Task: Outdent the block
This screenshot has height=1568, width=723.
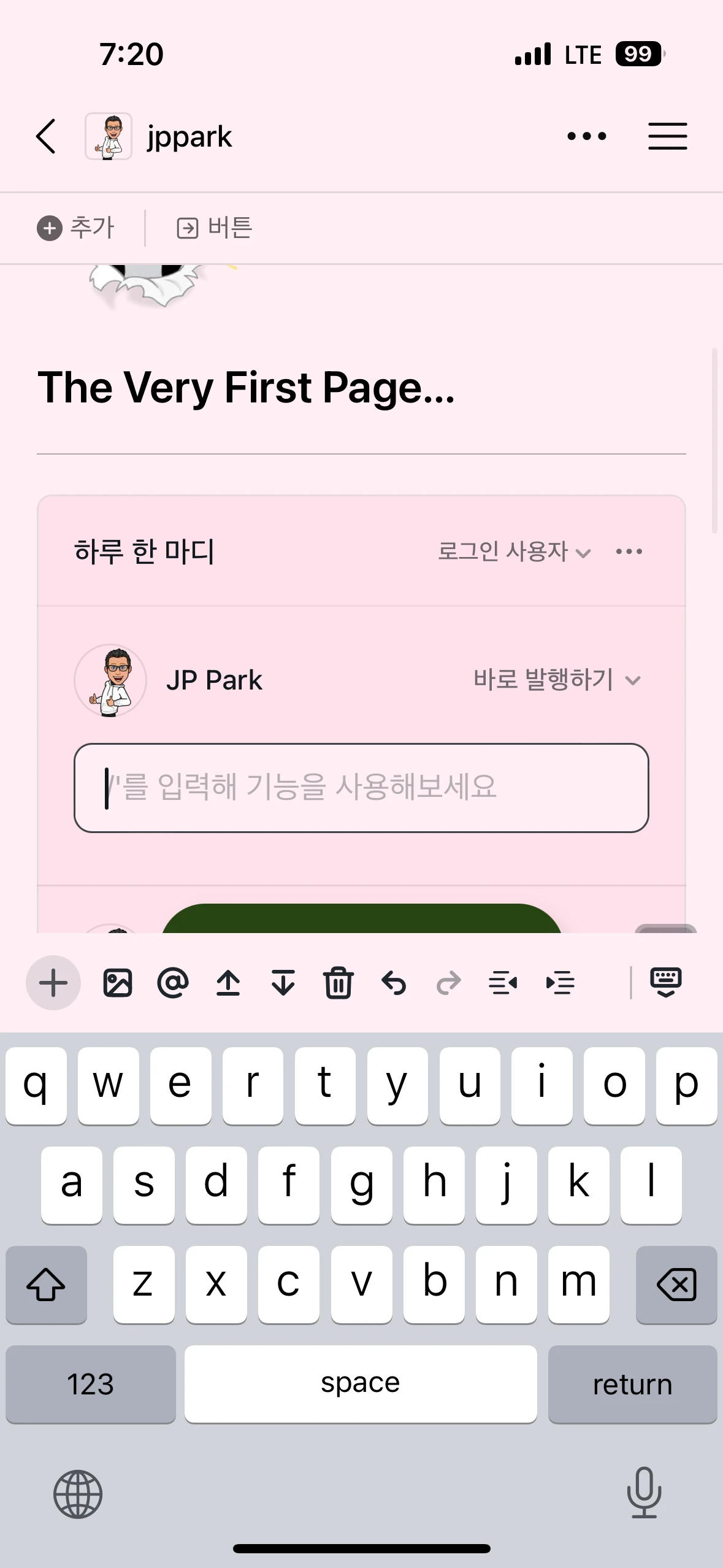Action: point(503,983)
